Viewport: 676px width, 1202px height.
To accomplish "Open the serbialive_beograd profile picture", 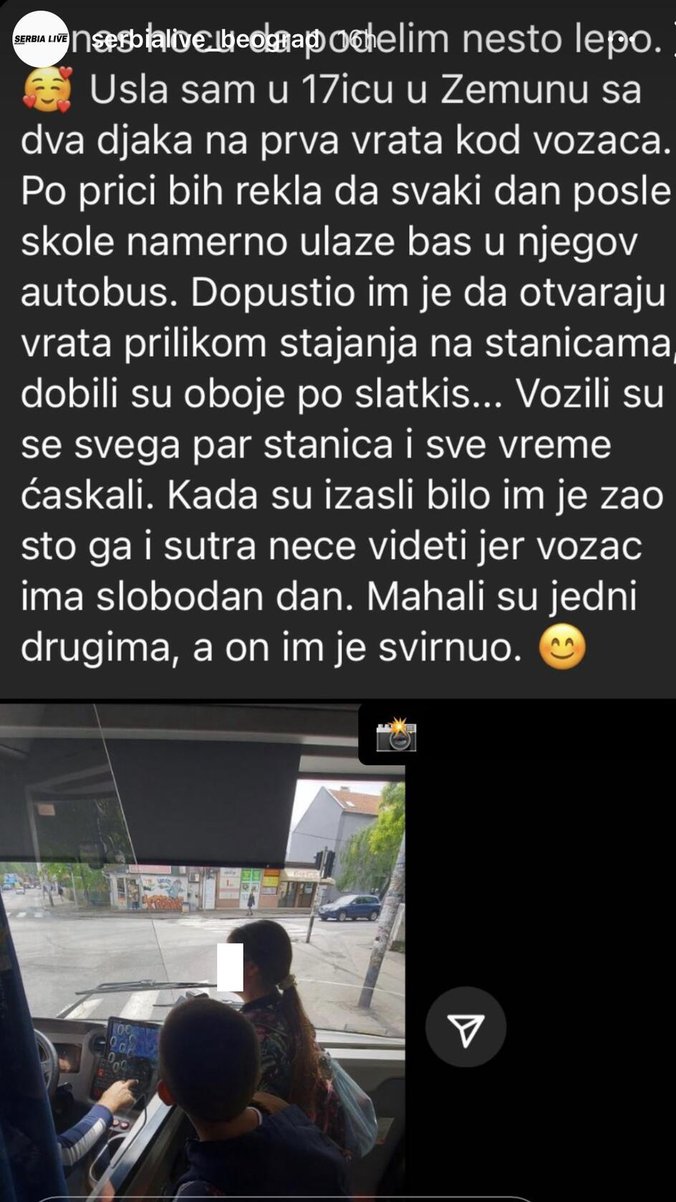I will click(x=39, y=39).
